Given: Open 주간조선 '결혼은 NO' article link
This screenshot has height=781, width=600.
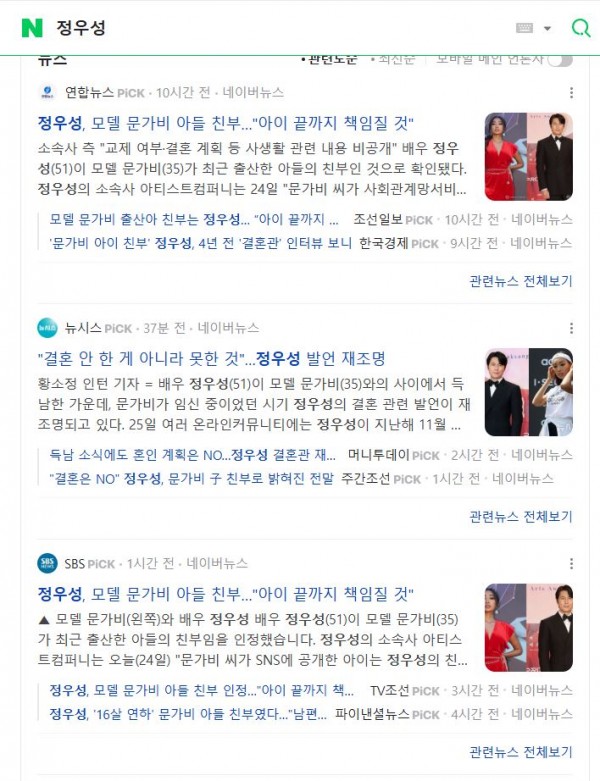Looking at the screenshot, I should pyautogui.click(x=191, y=478).
